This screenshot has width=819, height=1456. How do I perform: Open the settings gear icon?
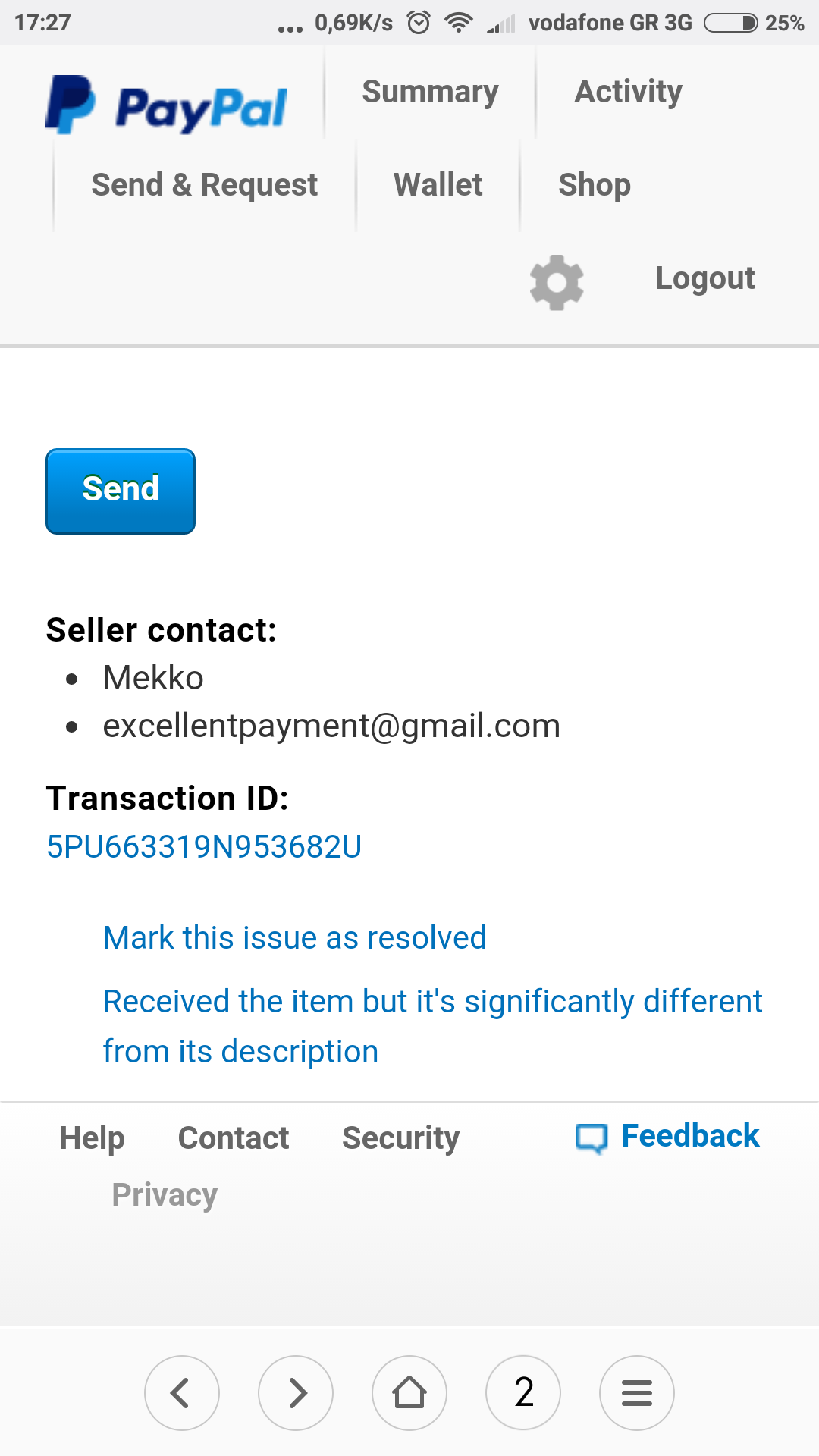click(557, 282)
